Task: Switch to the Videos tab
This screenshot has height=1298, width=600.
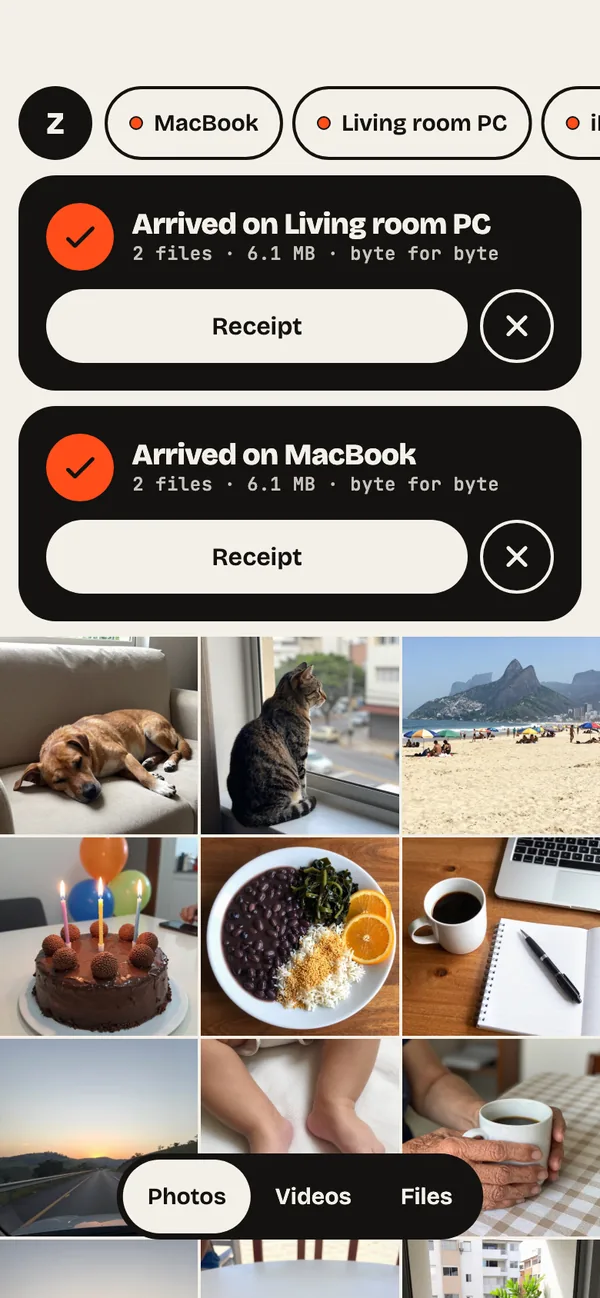Action: point(313,1197)
